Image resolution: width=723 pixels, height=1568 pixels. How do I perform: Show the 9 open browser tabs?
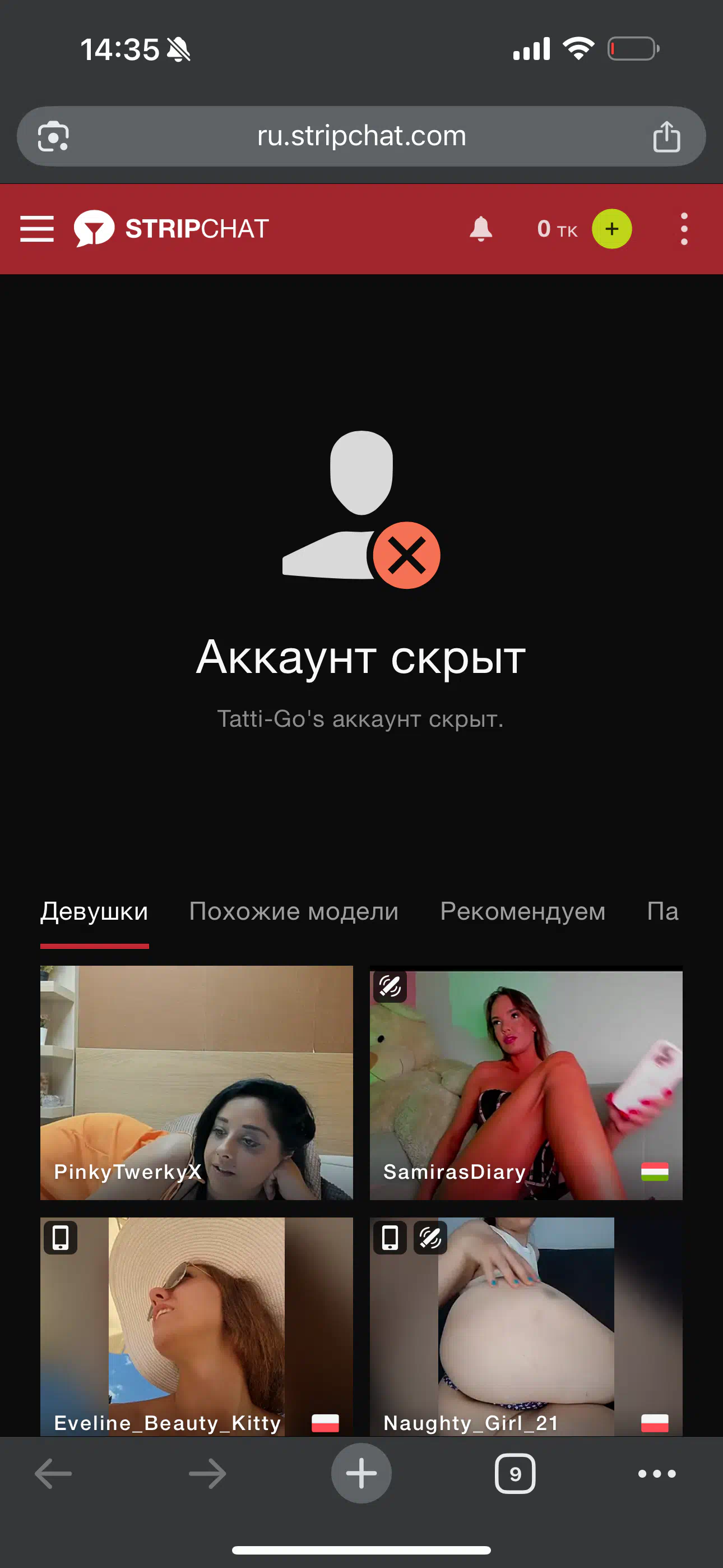coord(515,1474)
